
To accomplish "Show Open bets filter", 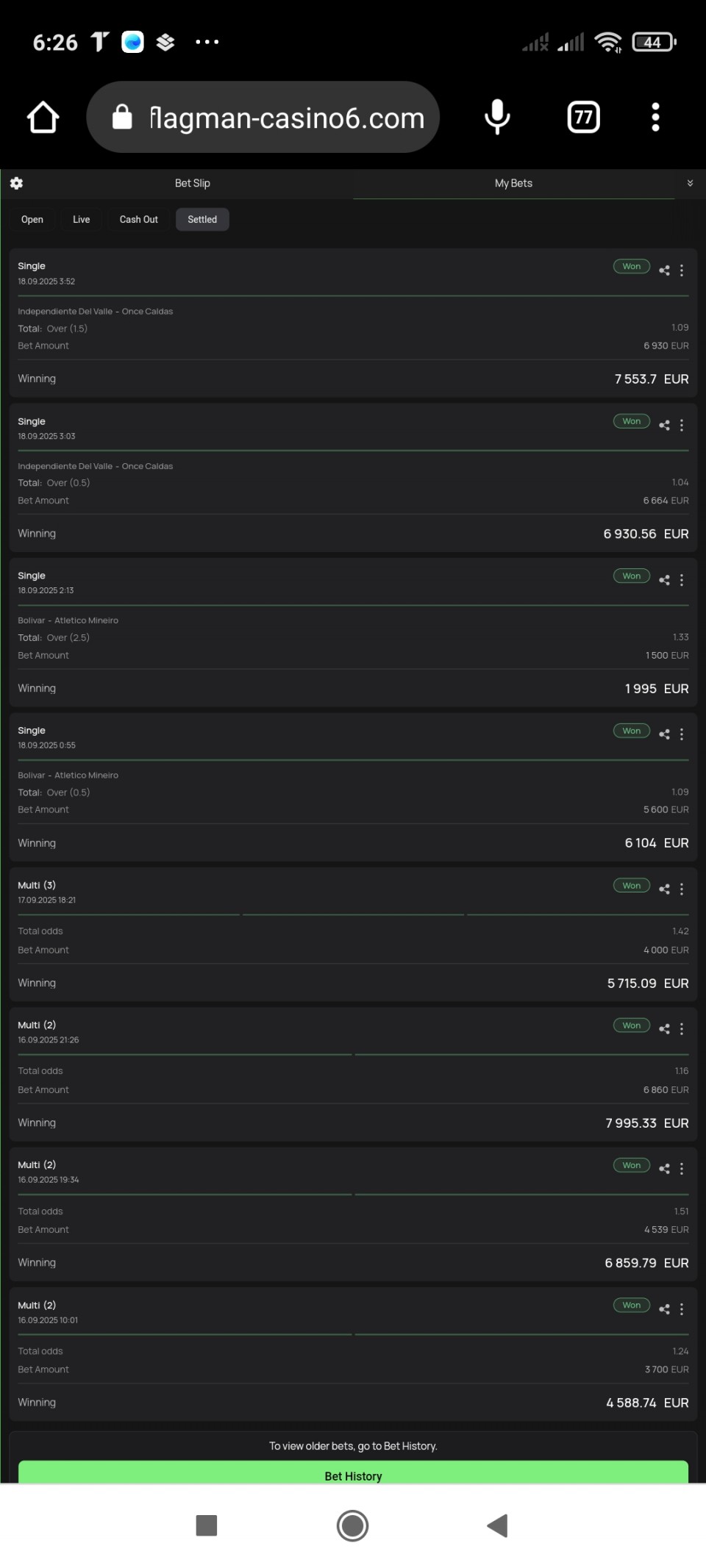I will click(x=32, y=220).
